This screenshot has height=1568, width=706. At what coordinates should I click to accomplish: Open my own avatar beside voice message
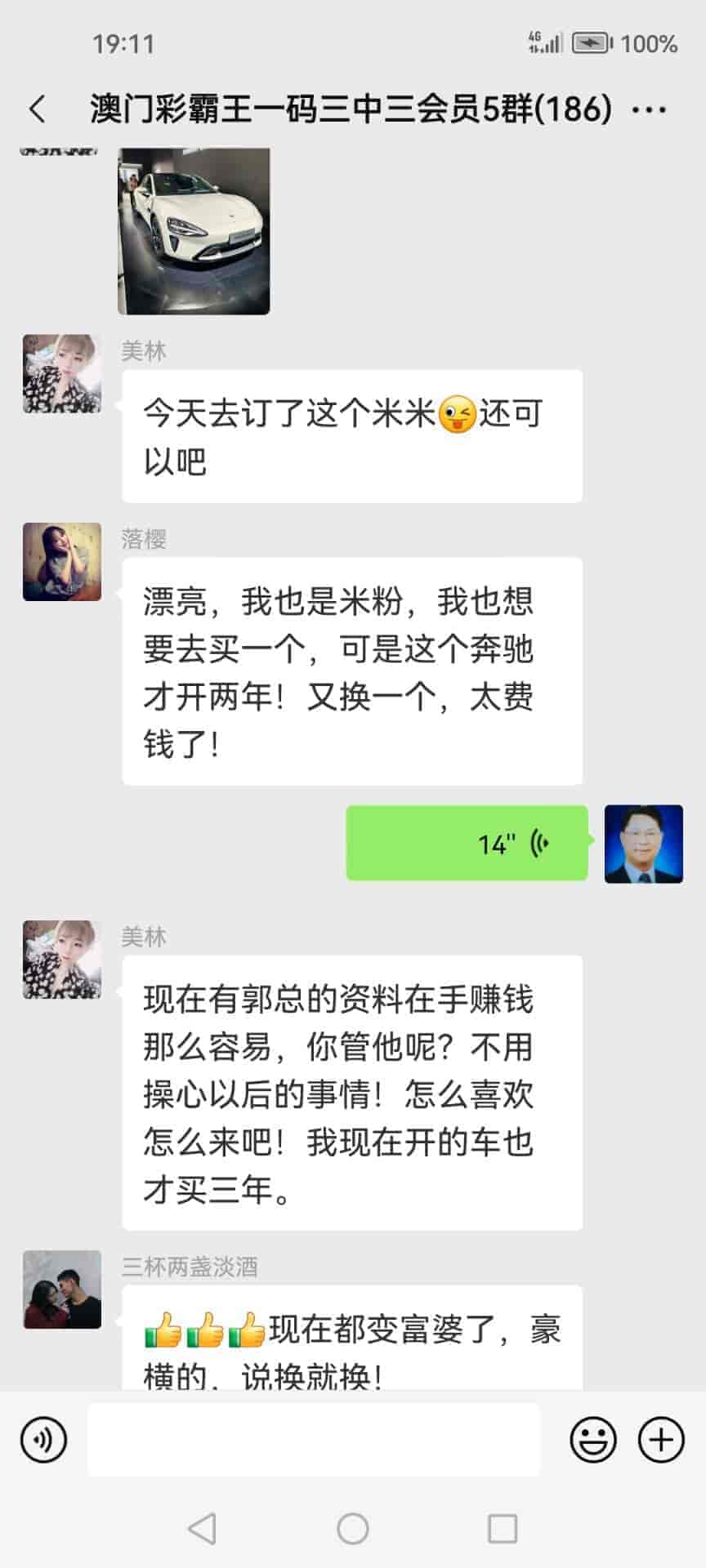pyautogui.click(x=643, y=844)
